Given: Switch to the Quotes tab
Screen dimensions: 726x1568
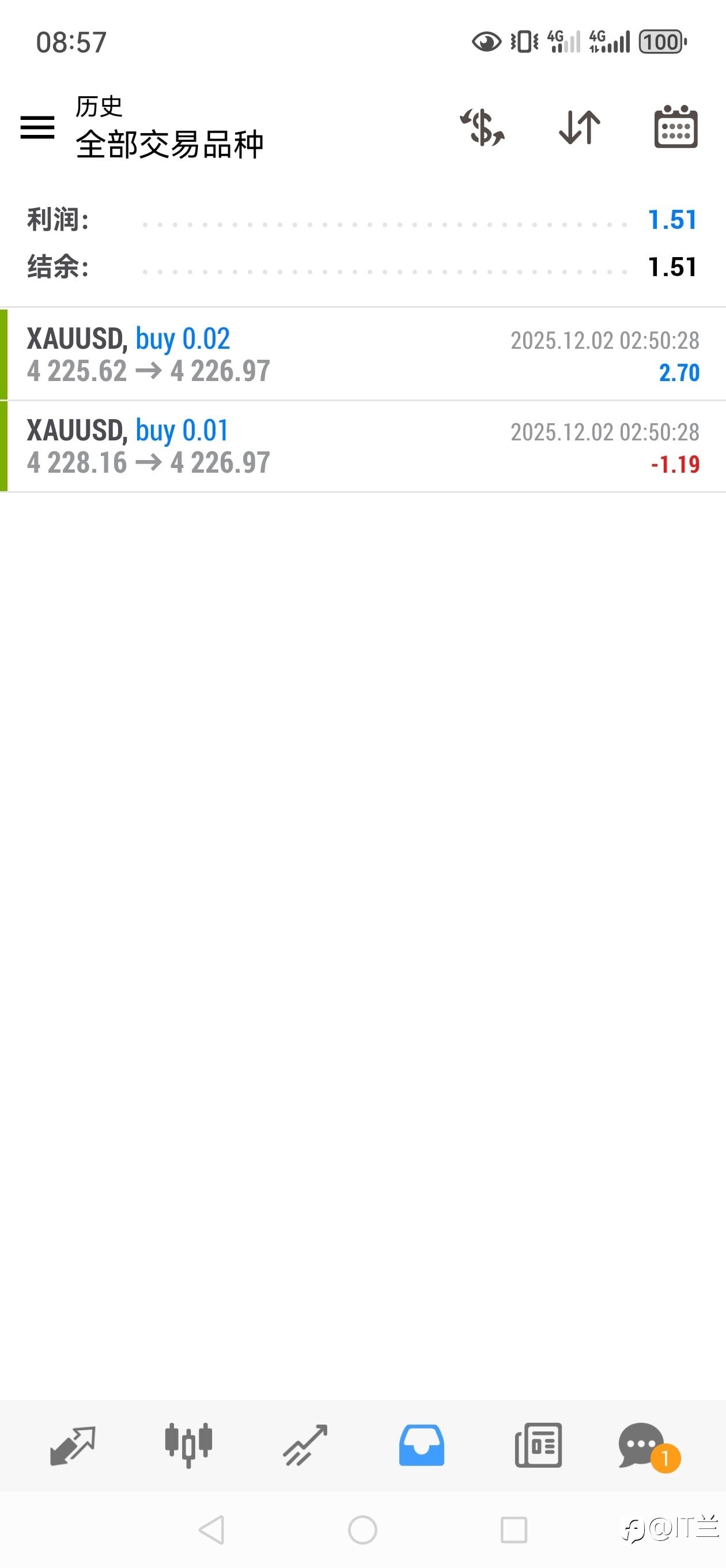Looking at the screenshot, I should pos(73,1445).
